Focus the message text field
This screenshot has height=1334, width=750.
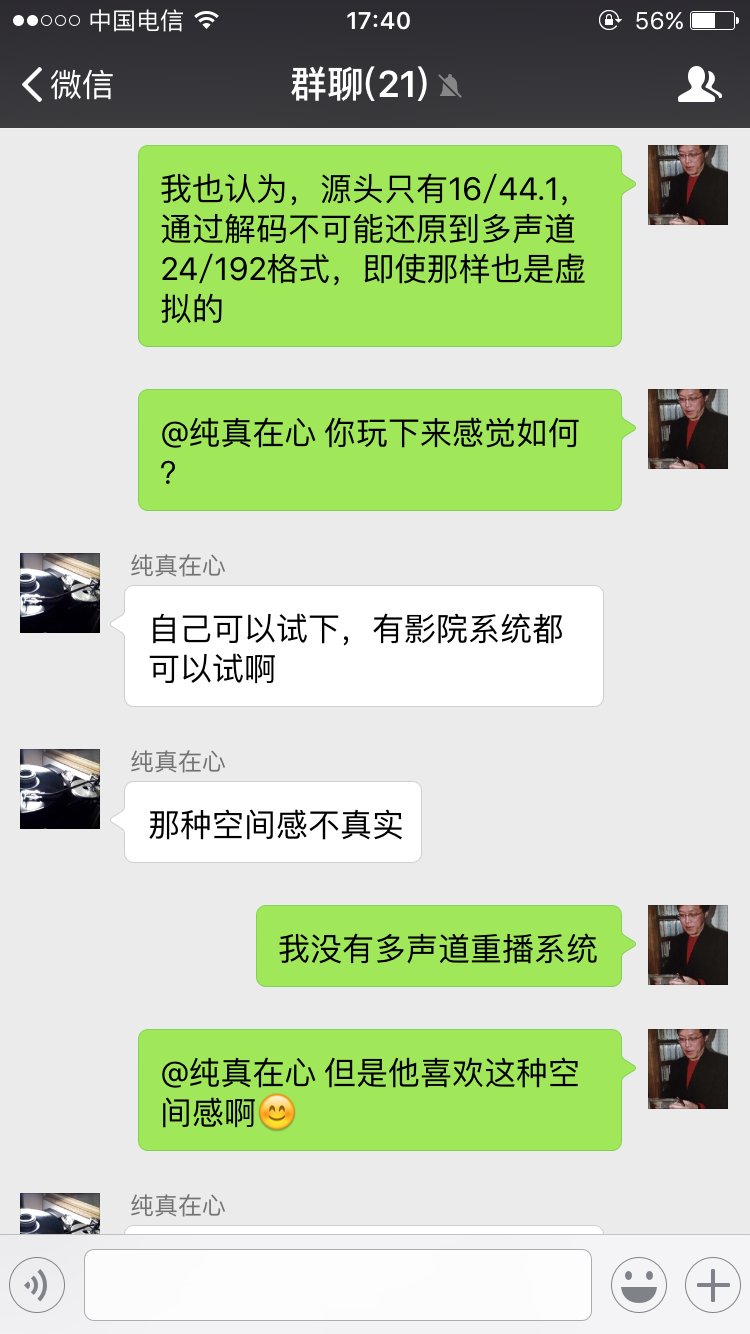click(x=337, y=1284)
